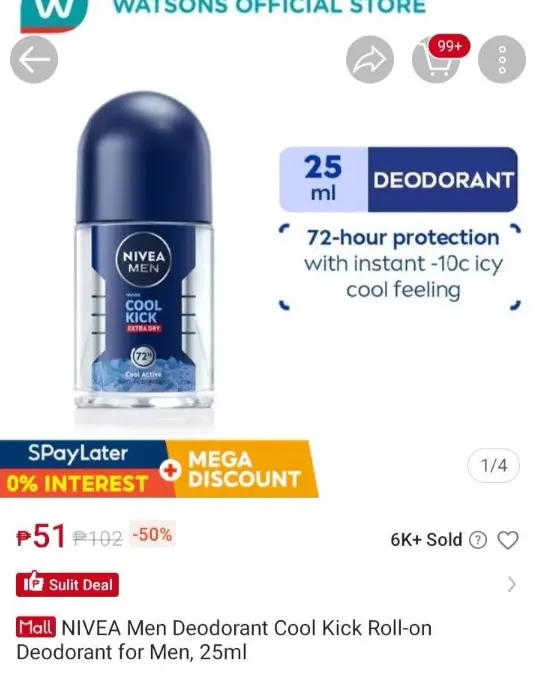View the NIVEA Cool Kick product image
This screenshot has width=534, height=676.
(x=144, y=259)
